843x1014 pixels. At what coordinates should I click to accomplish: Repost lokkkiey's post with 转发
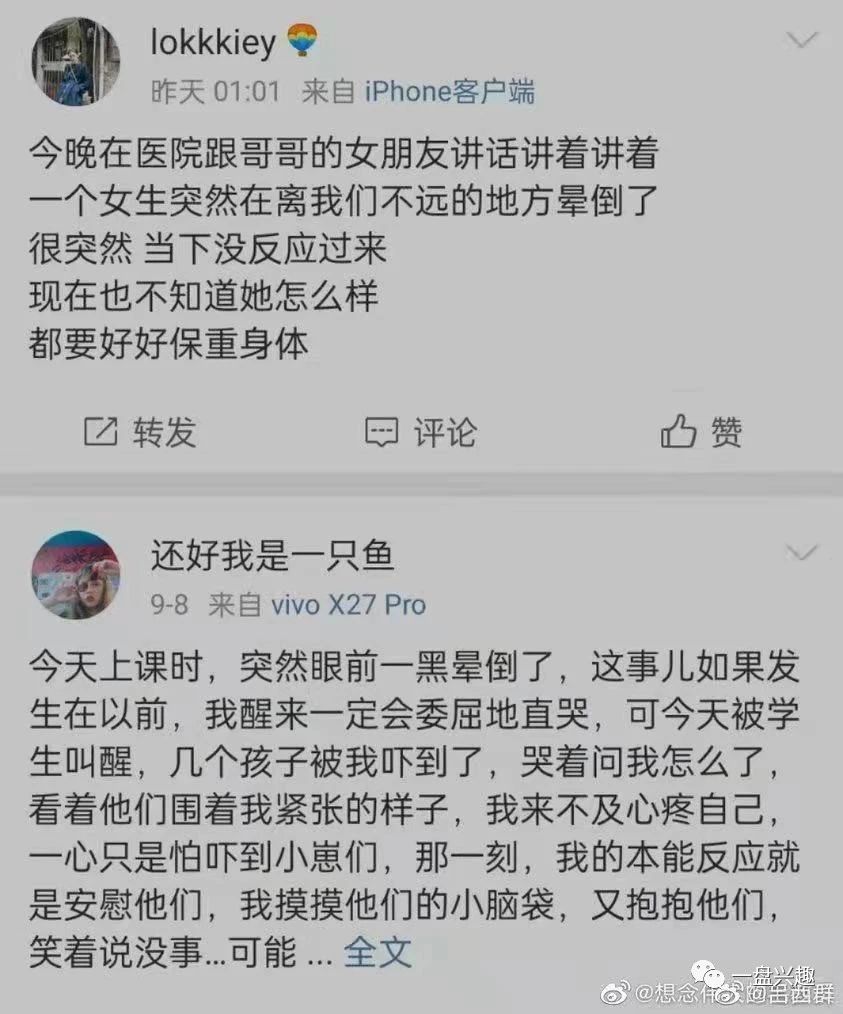(141, 432)
